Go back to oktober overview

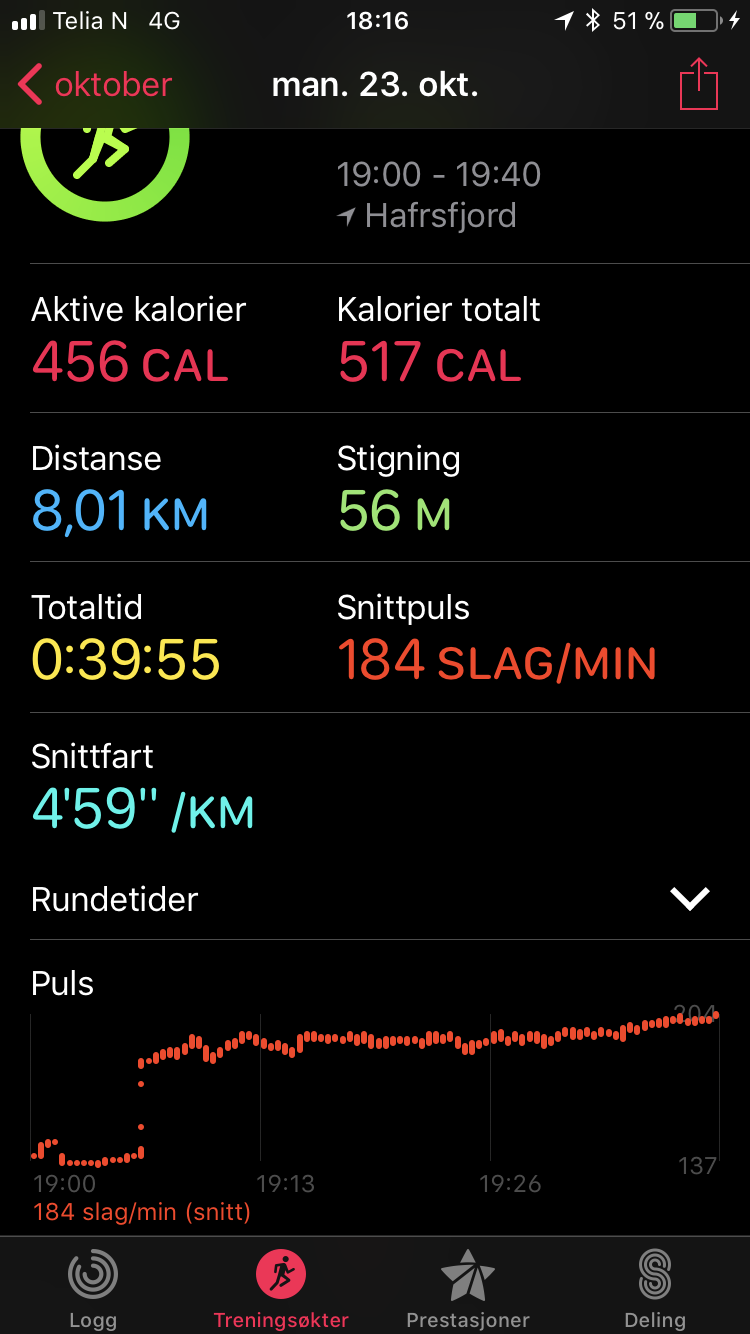pos(95,85)
